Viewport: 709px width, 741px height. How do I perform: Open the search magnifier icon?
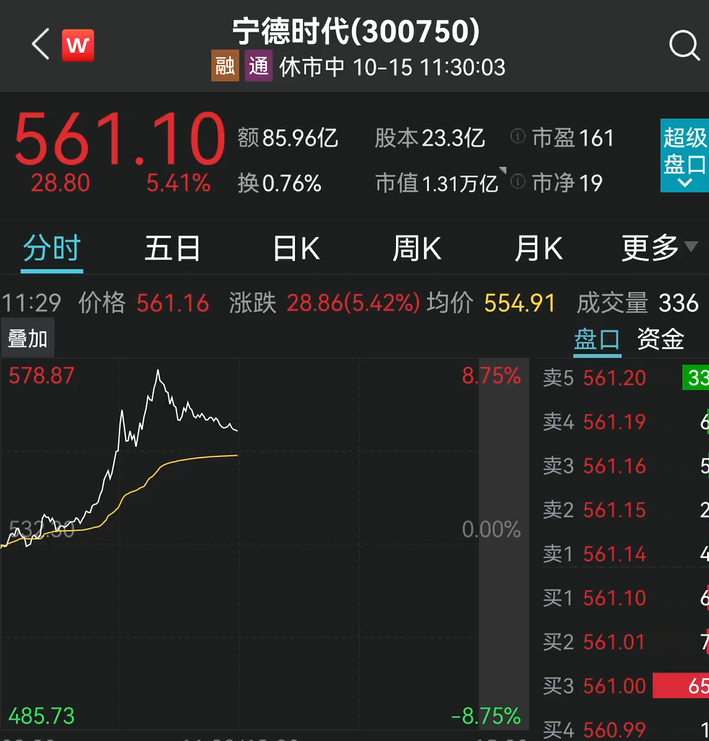coord(684,45)
